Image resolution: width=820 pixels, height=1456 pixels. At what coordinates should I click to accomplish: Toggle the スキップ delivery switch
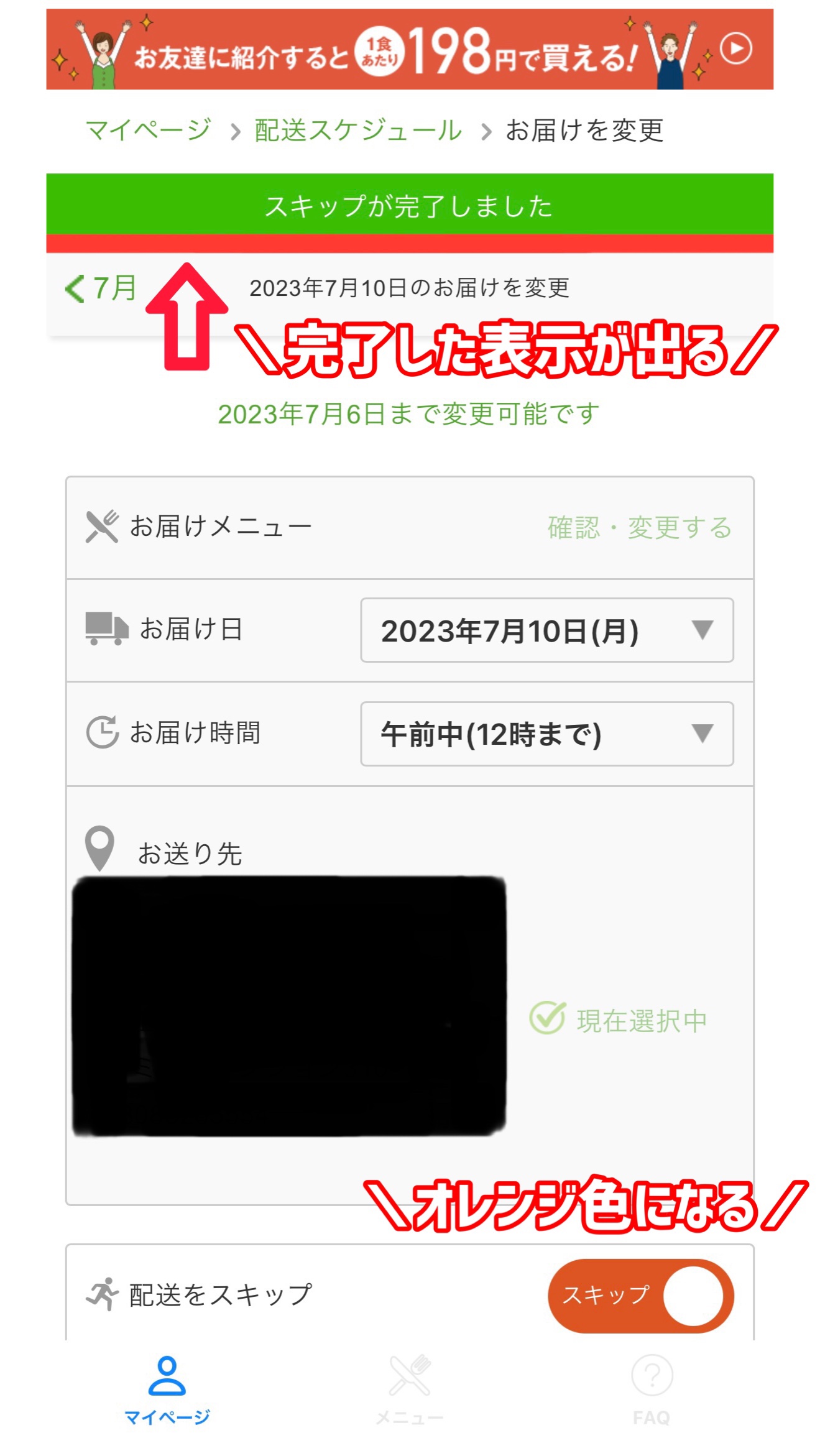coord(641,1296)
